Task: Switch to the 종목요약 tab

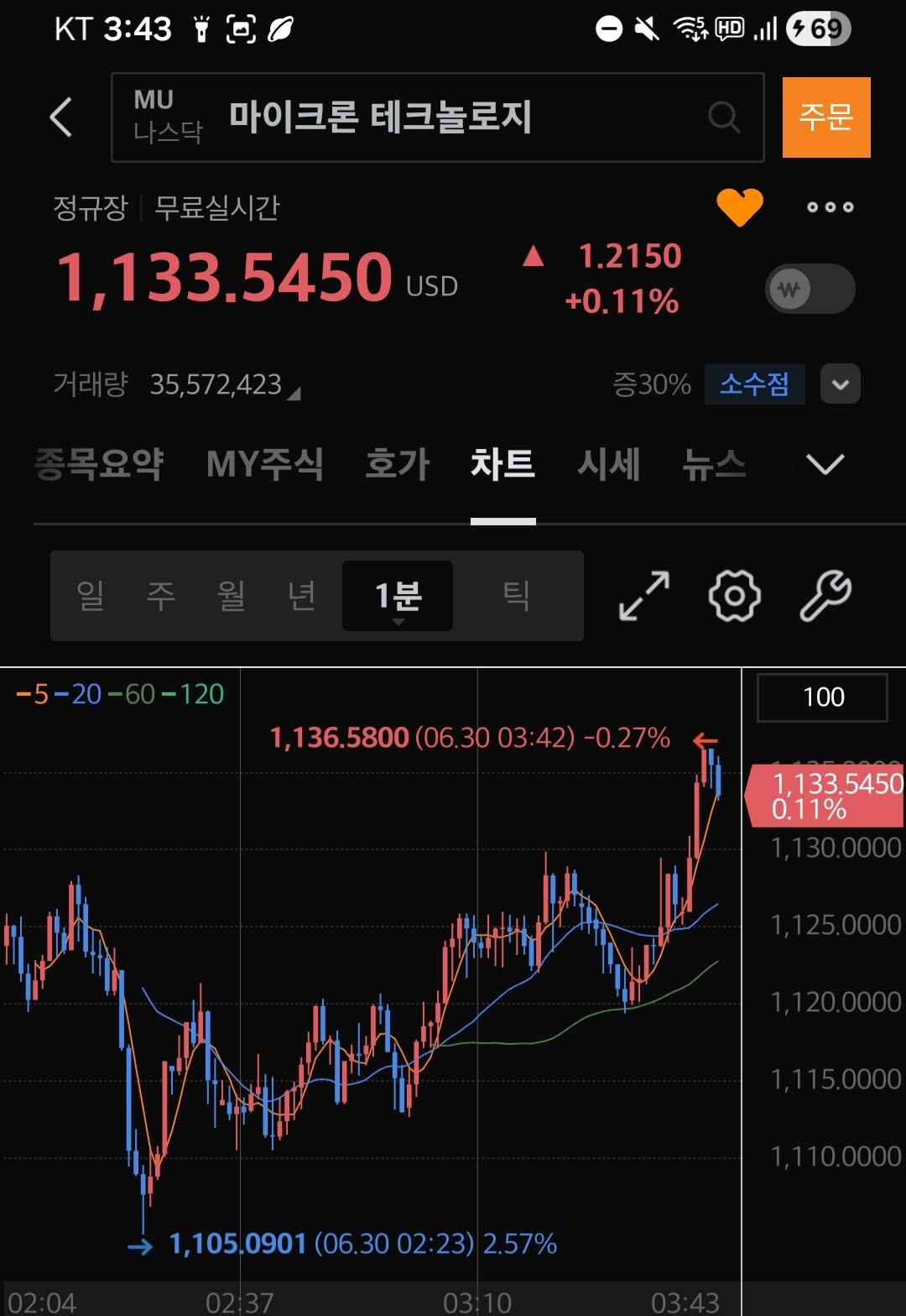Action: pos(99,463)
